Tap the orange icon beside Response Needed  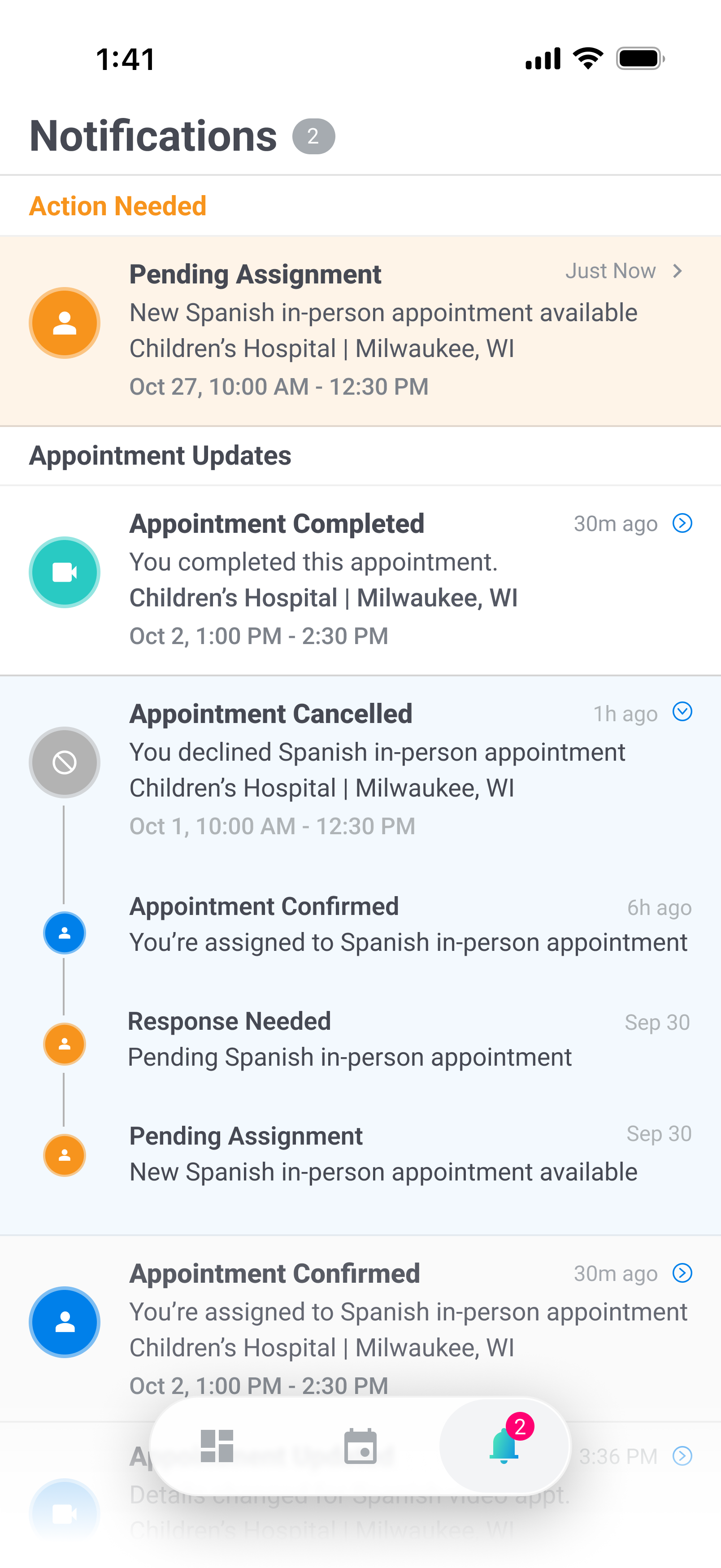(x=64, y=1043)
